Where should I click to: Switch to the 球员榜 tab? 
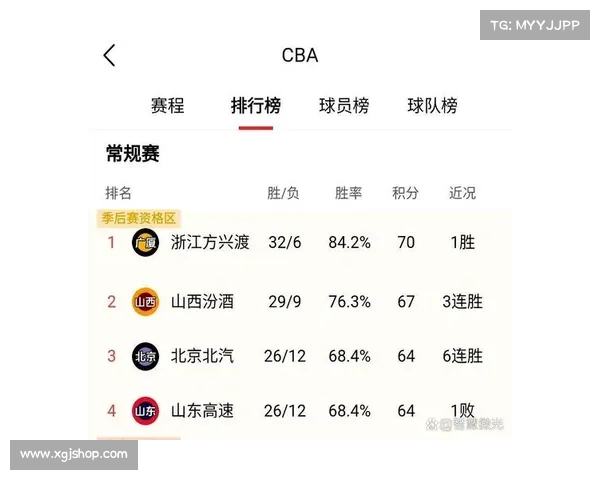(x=344, y=105)
